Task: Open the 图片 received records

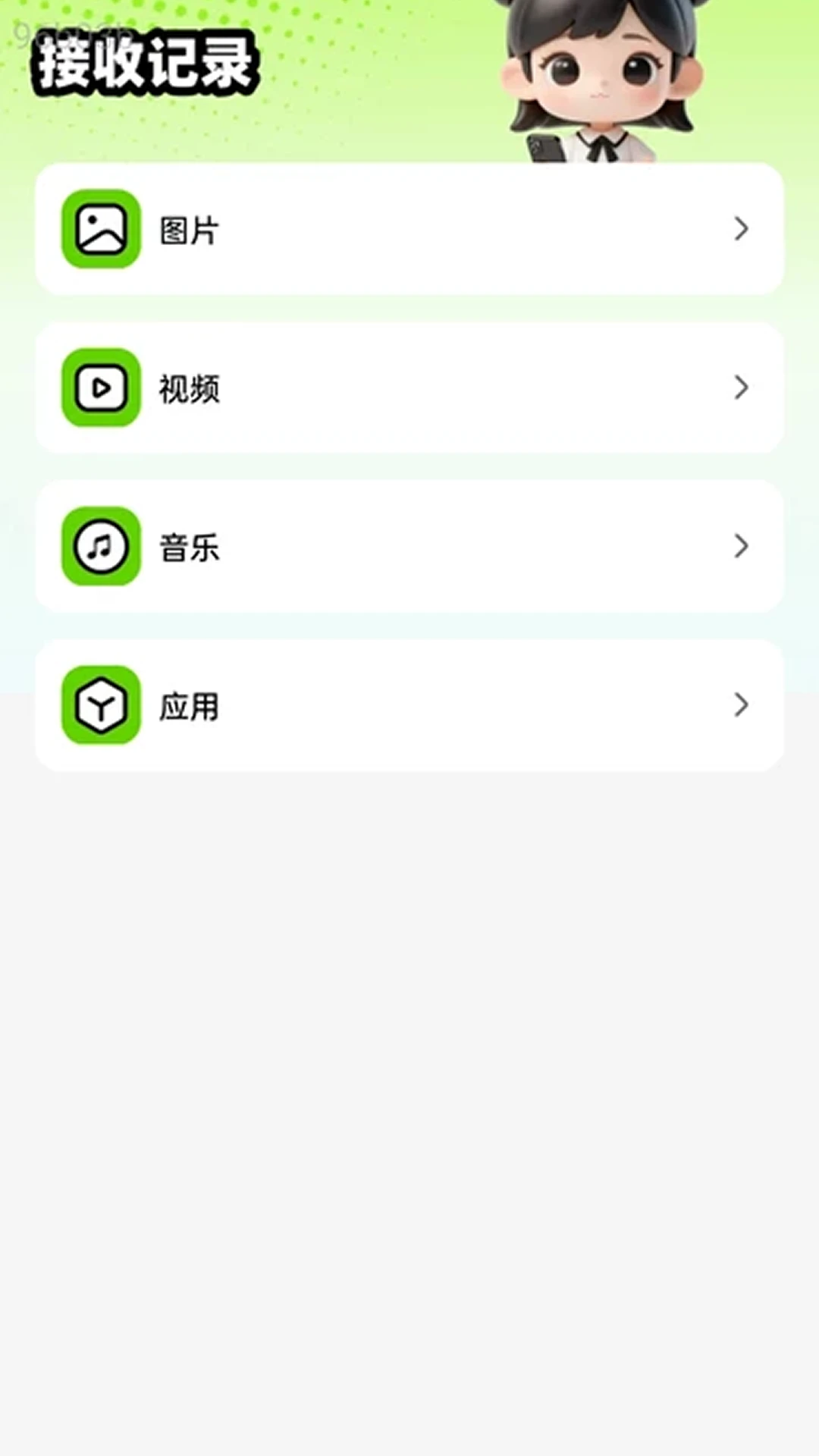Action: click(x=409, y=229)
